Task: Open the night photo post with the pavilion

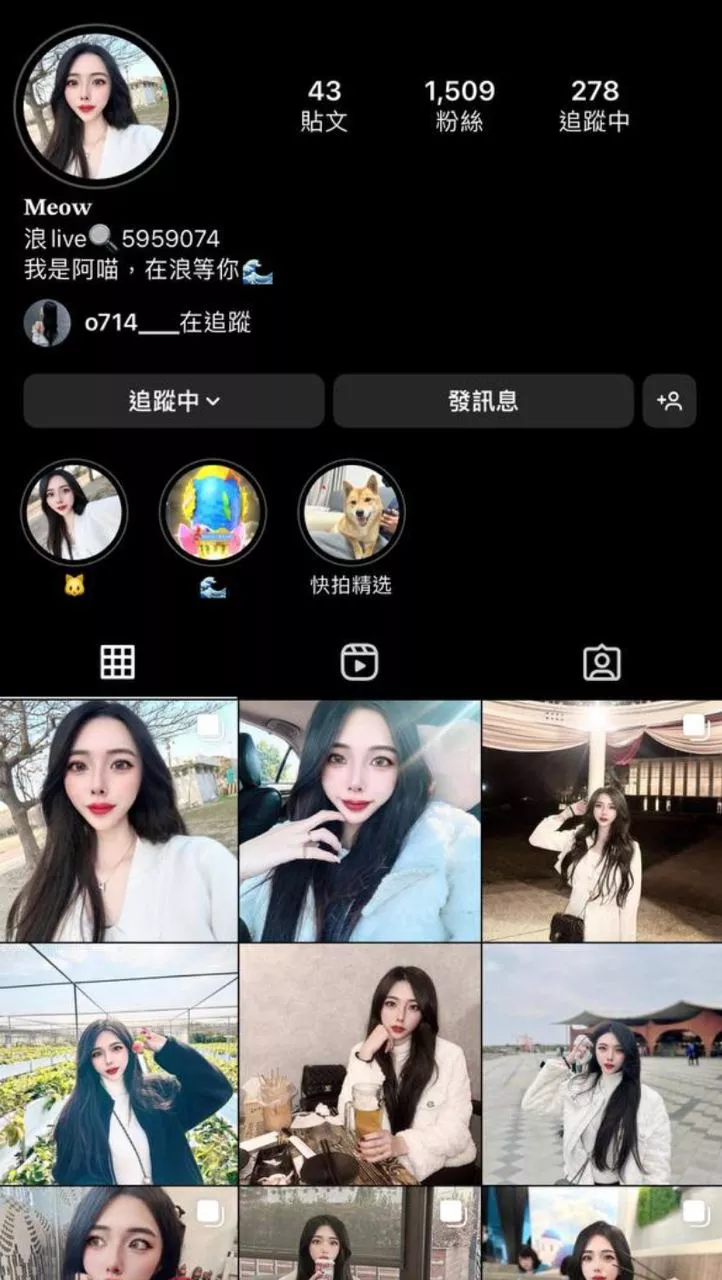Action: [x=602, y=821]
